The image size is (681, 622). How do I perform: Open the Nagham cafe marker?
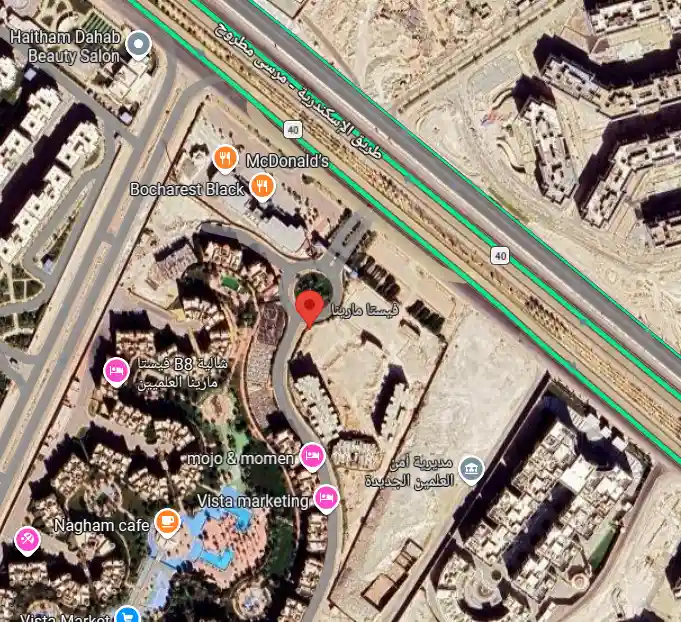coord(167,522)
